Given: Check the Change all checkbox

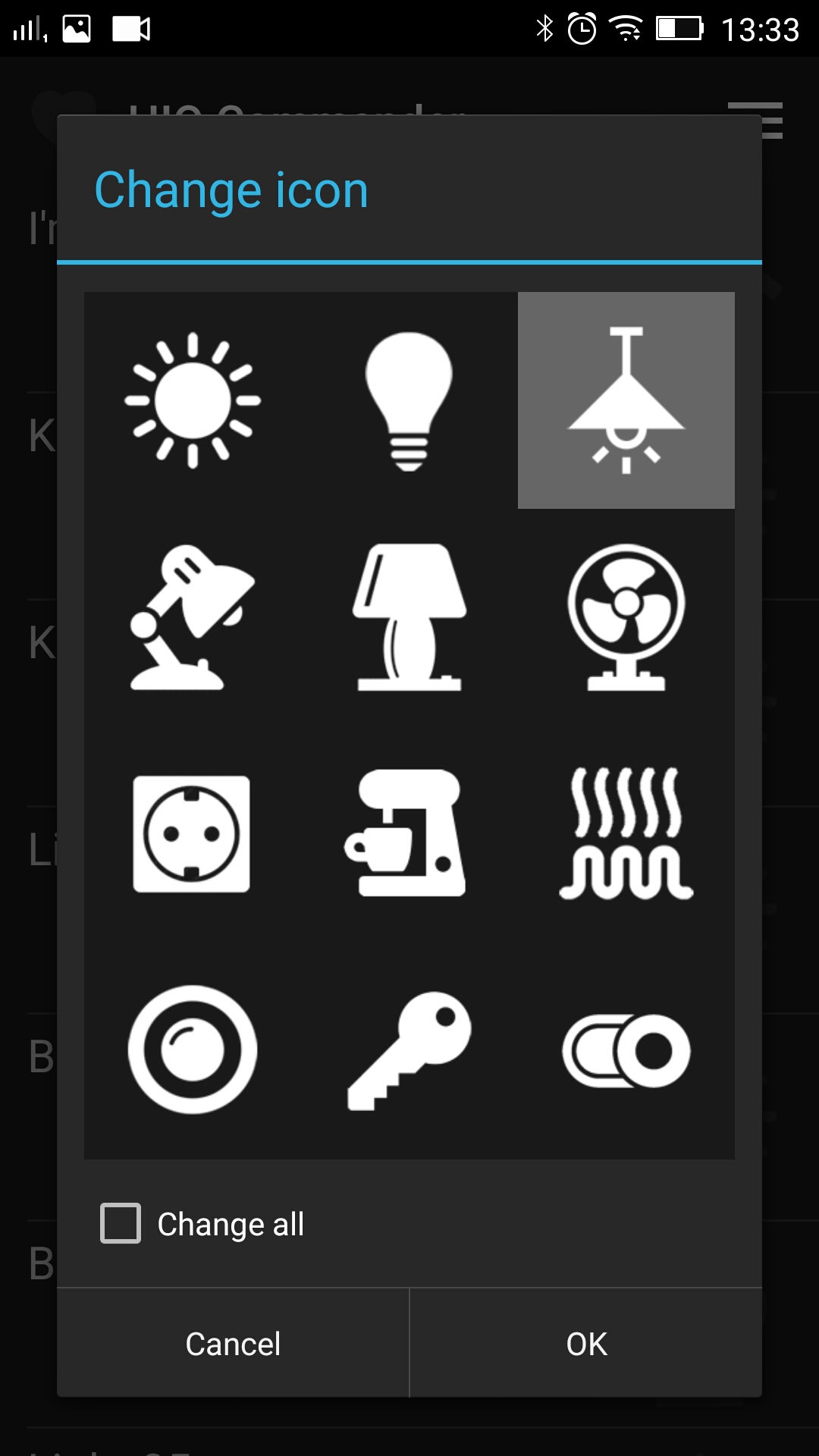Looking at the screenshot, I should [121, 1223].
